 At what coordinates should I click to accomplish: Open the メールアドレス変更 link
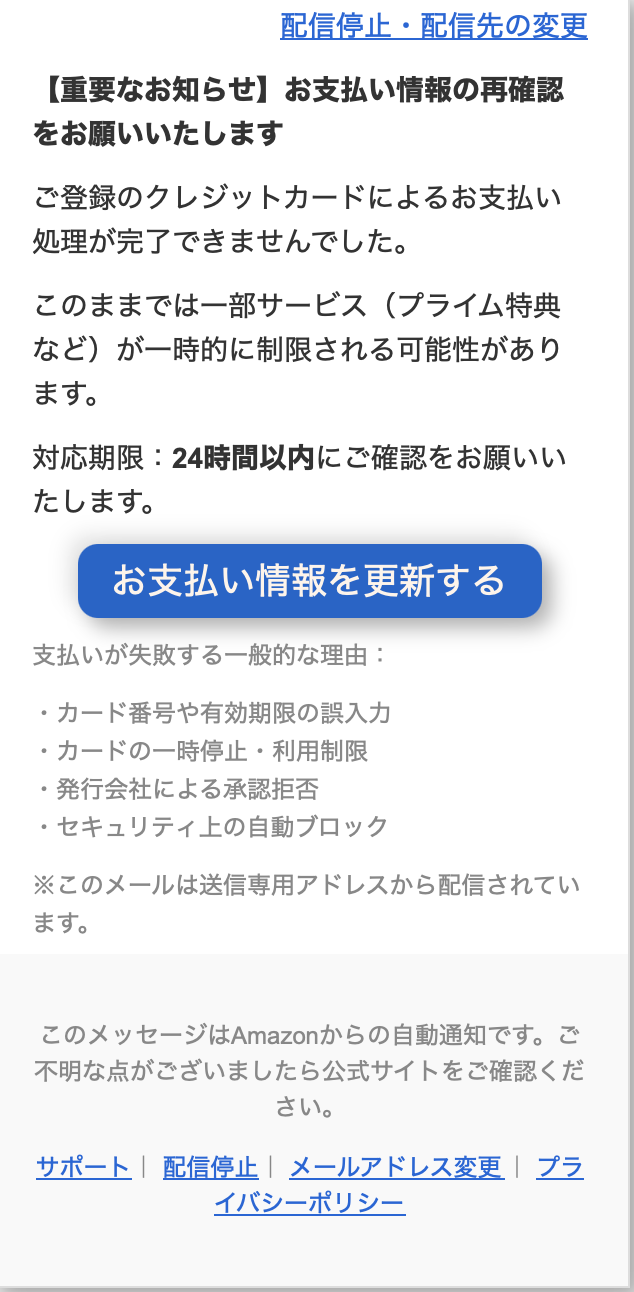395,1167
